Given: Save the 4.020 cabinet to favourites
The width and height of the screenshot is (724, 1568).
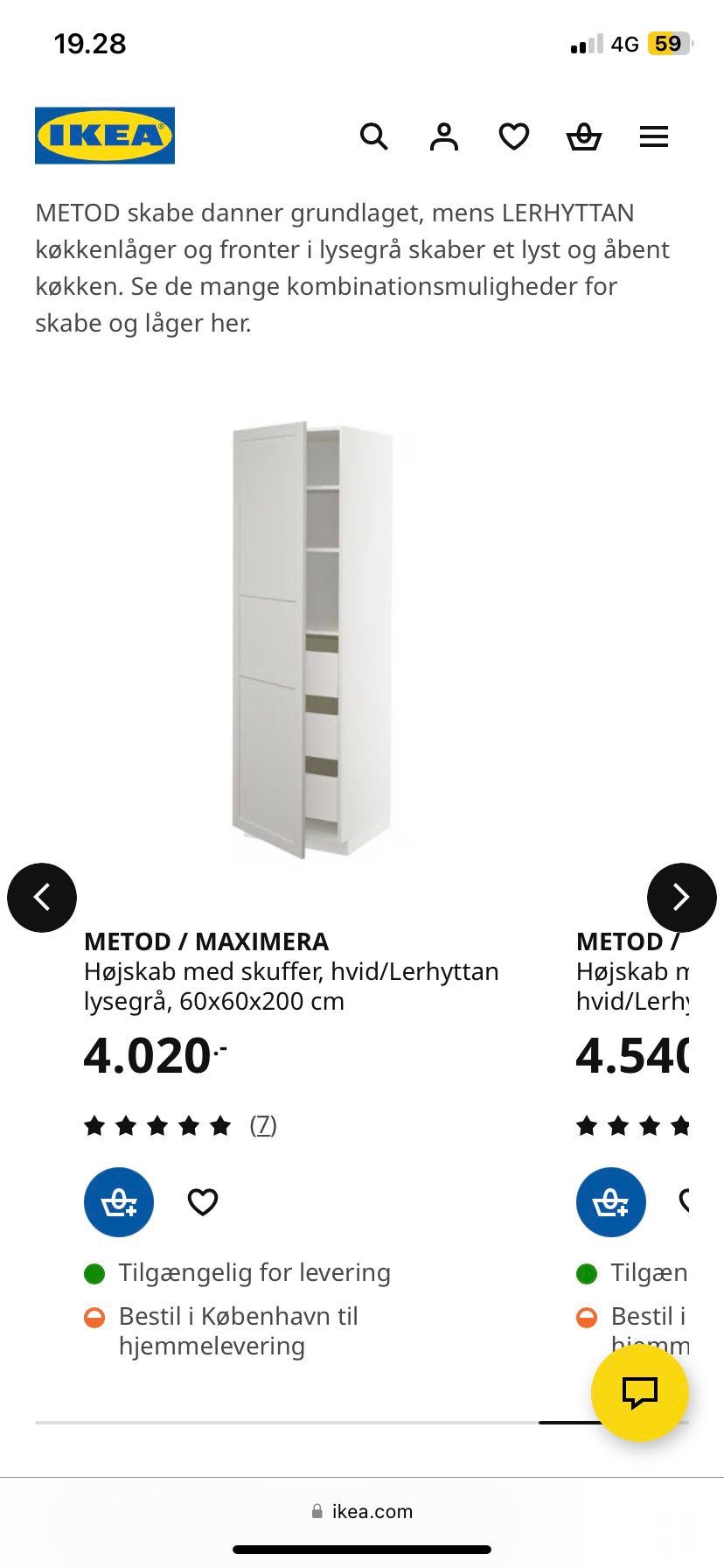Looking at the screenshot, I should (x=203, y=1202).
